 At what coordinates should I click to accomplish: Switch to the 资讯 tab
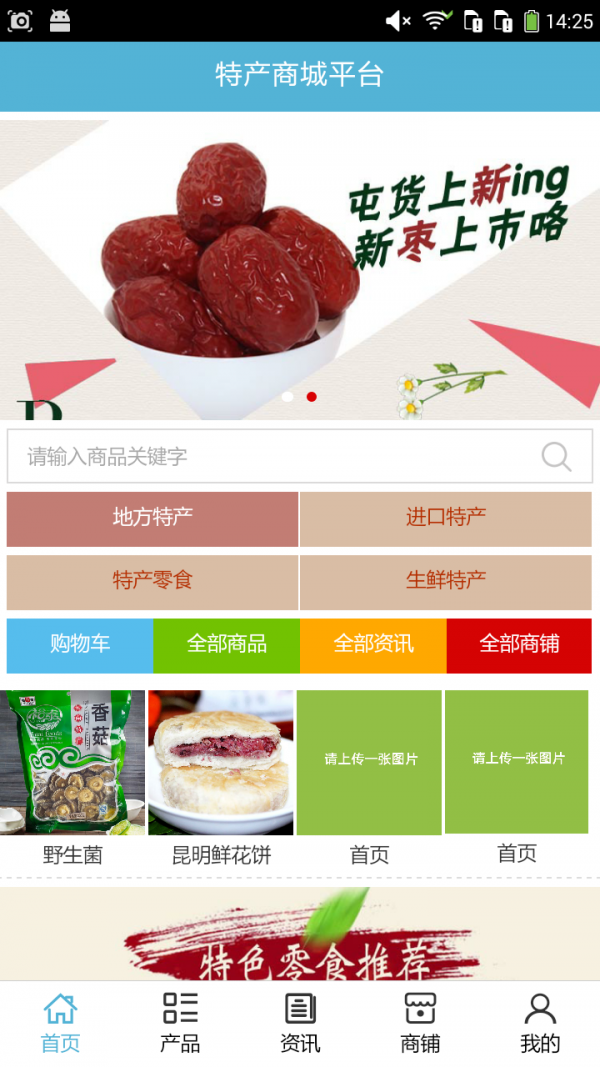(x=300, y=1023)
